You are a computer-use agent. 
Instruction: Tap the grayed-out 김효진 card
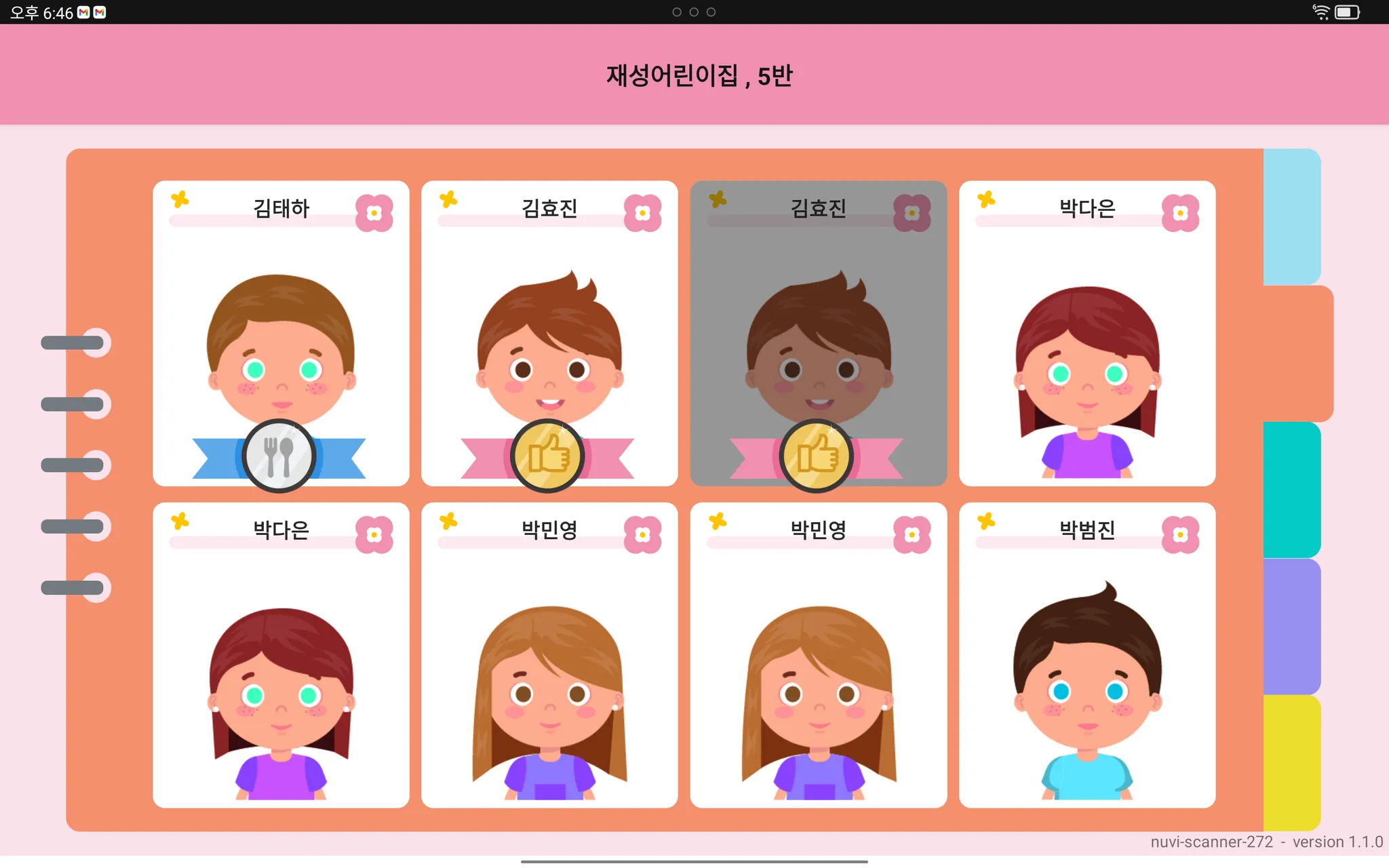click(x=818, y=333)
